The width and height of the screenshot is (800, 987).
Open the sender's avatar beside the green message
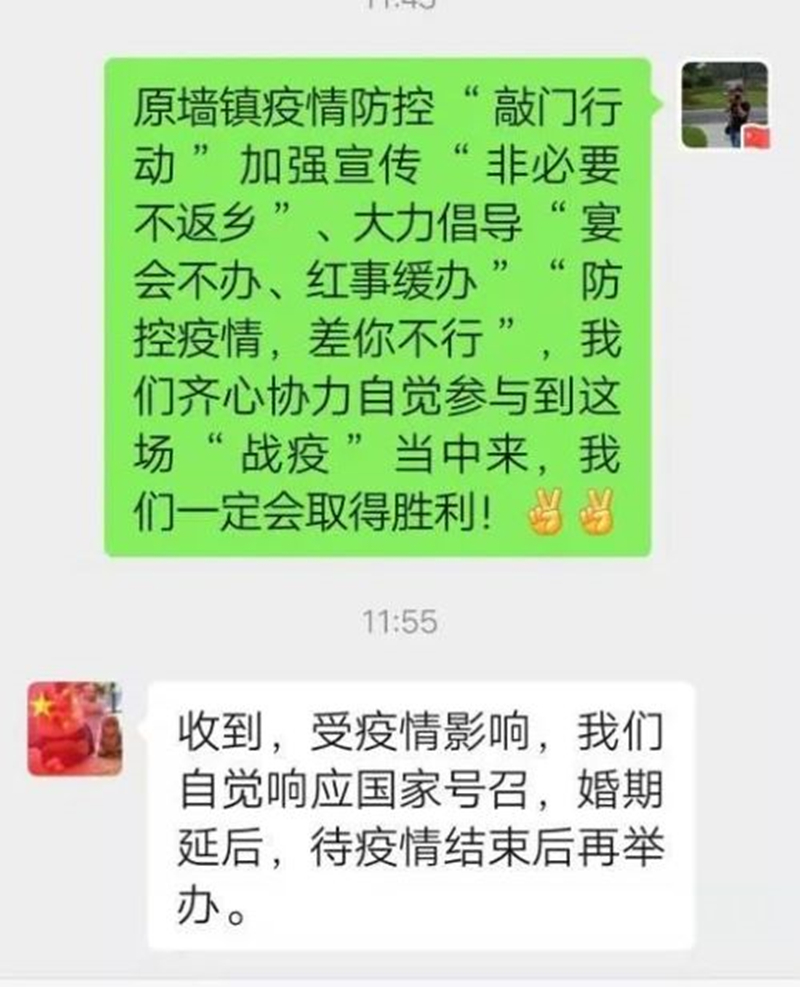coord(725,104)
